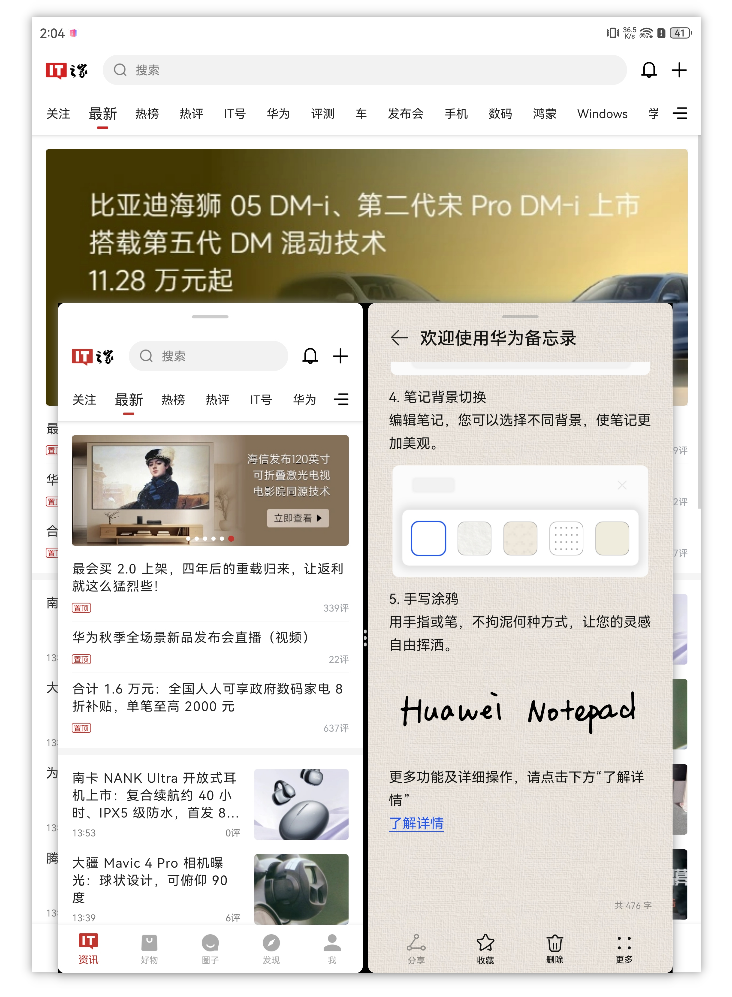Add the note to 收藏 favorites
732x997 pixels.
click(x=485, y=946)
